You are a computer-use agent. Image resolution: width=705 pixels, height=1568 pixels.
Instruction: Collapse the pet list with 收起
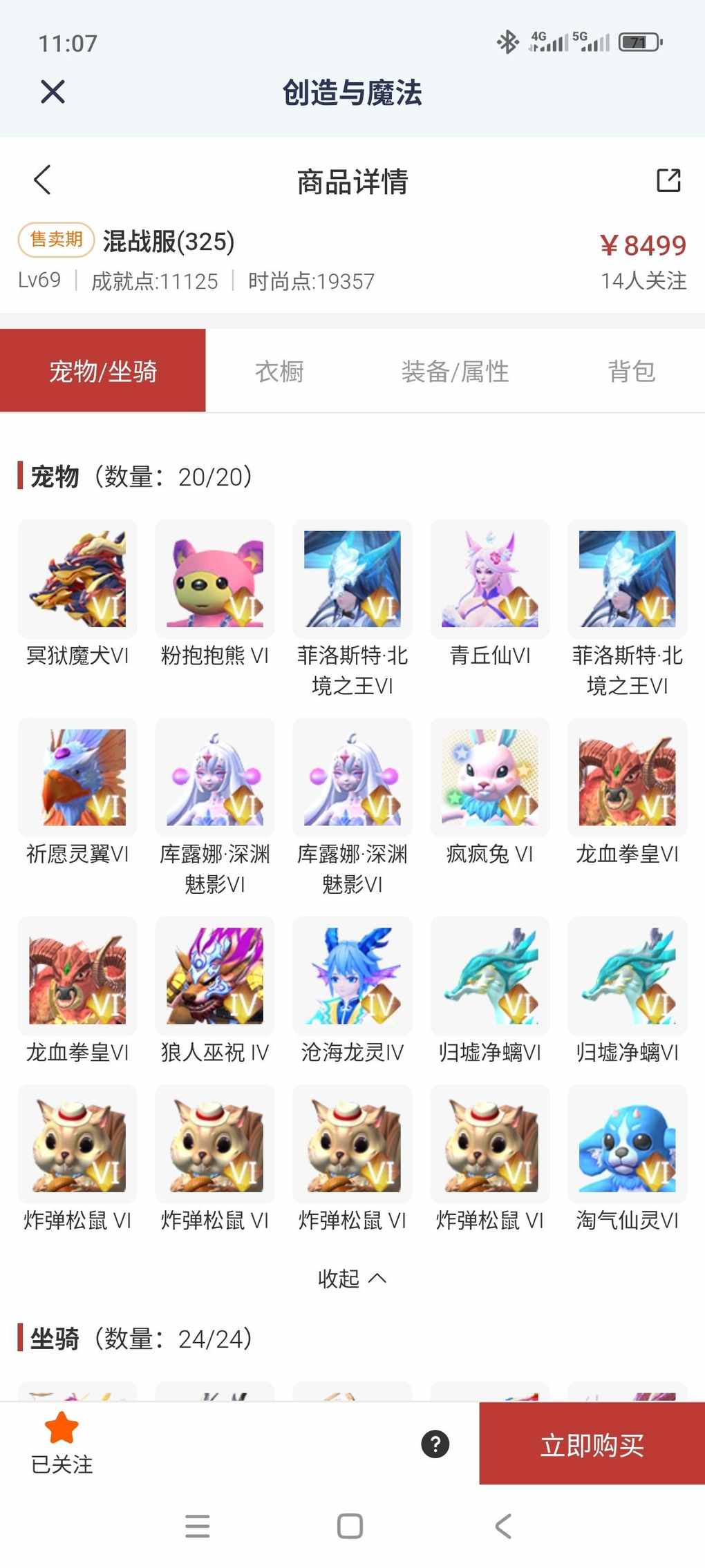[x=352, y=1279]
